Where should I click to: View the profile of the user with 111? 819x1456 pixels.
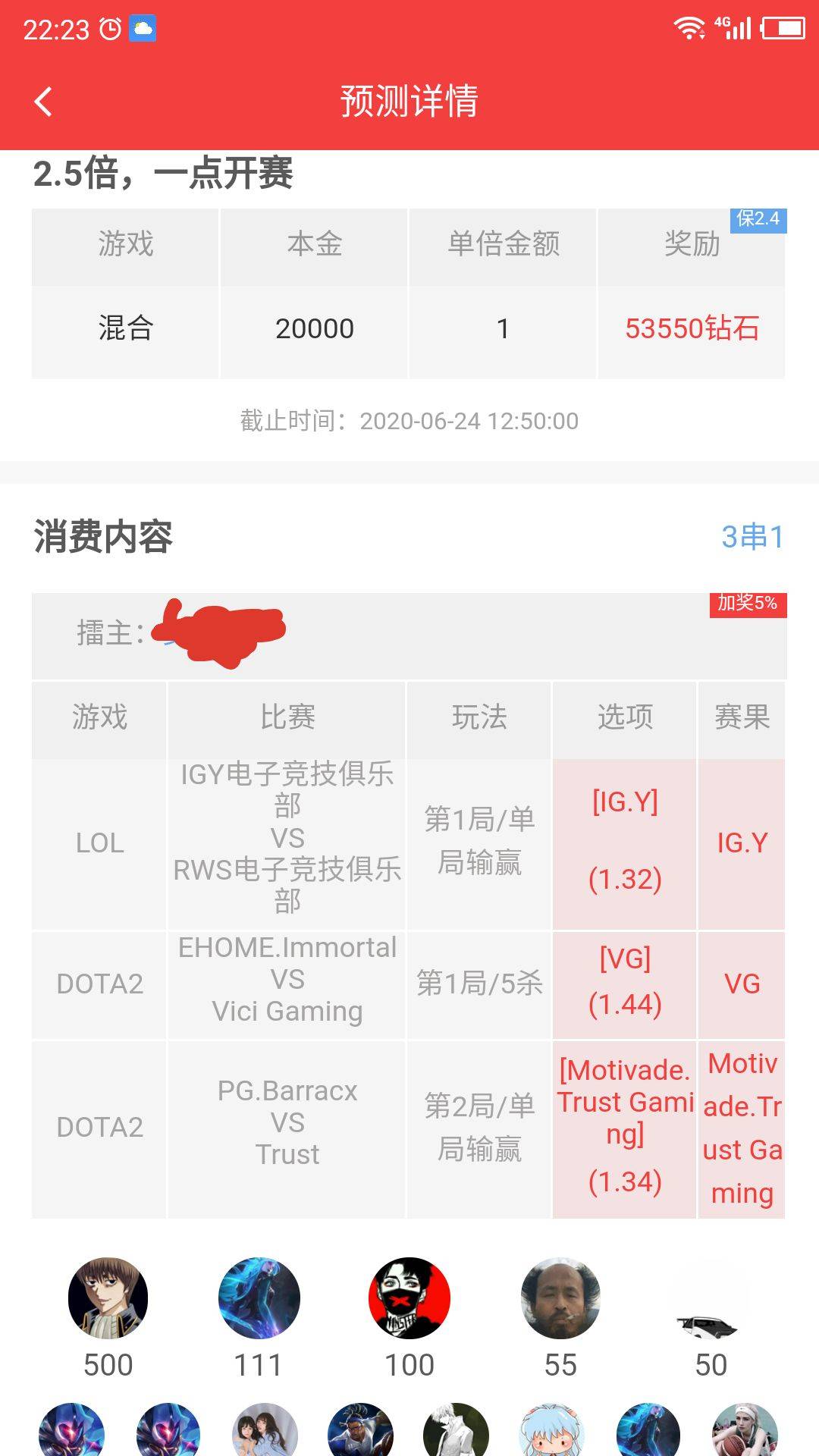tap(259, 1298)
